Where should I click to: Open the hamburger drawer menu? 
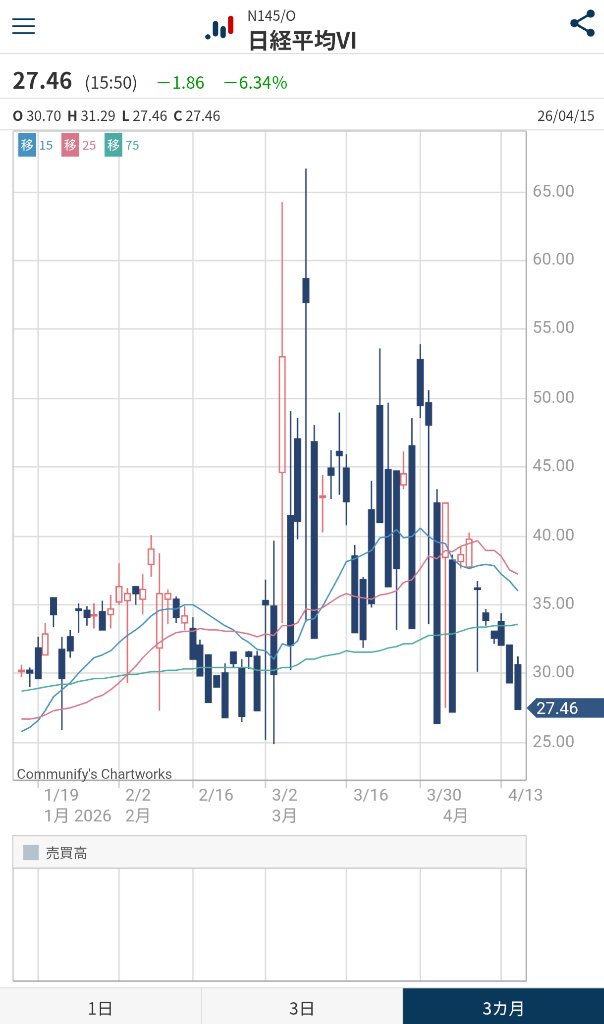tap(23, 26)
